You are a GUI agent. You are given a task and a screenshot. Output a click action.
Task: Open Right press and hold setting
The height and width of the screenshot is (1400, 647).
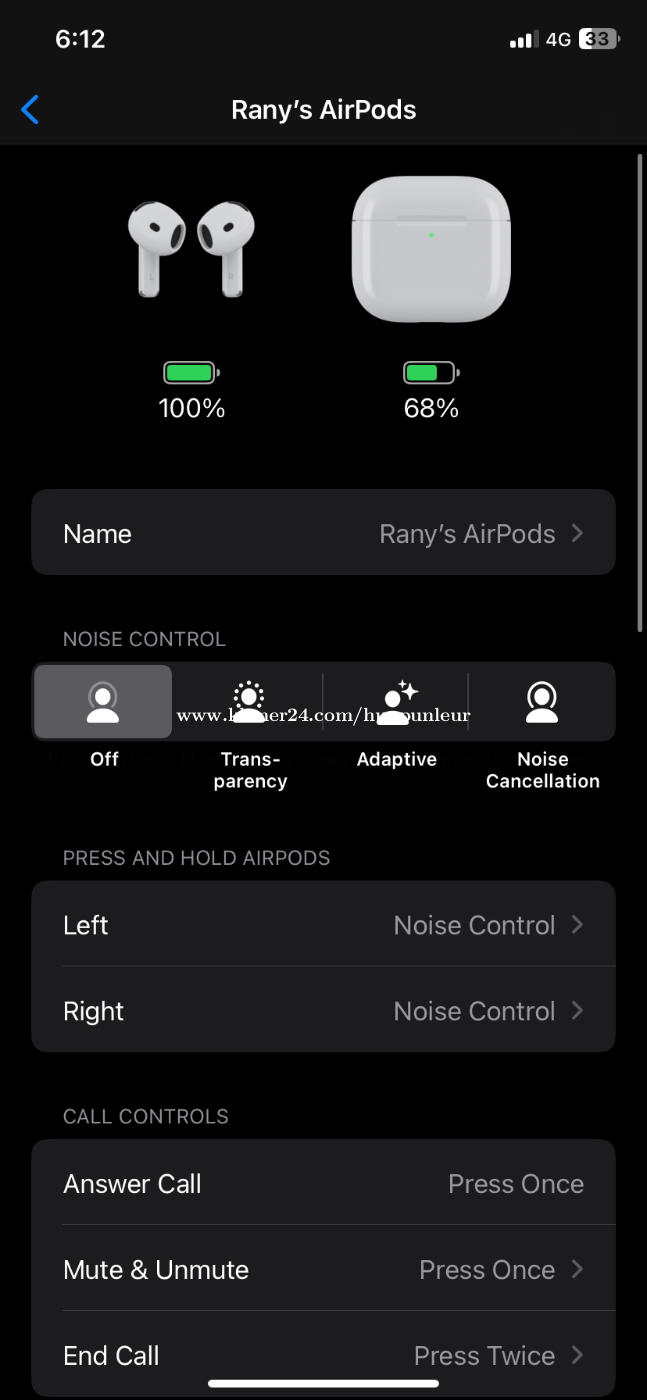click(323, 1011)
